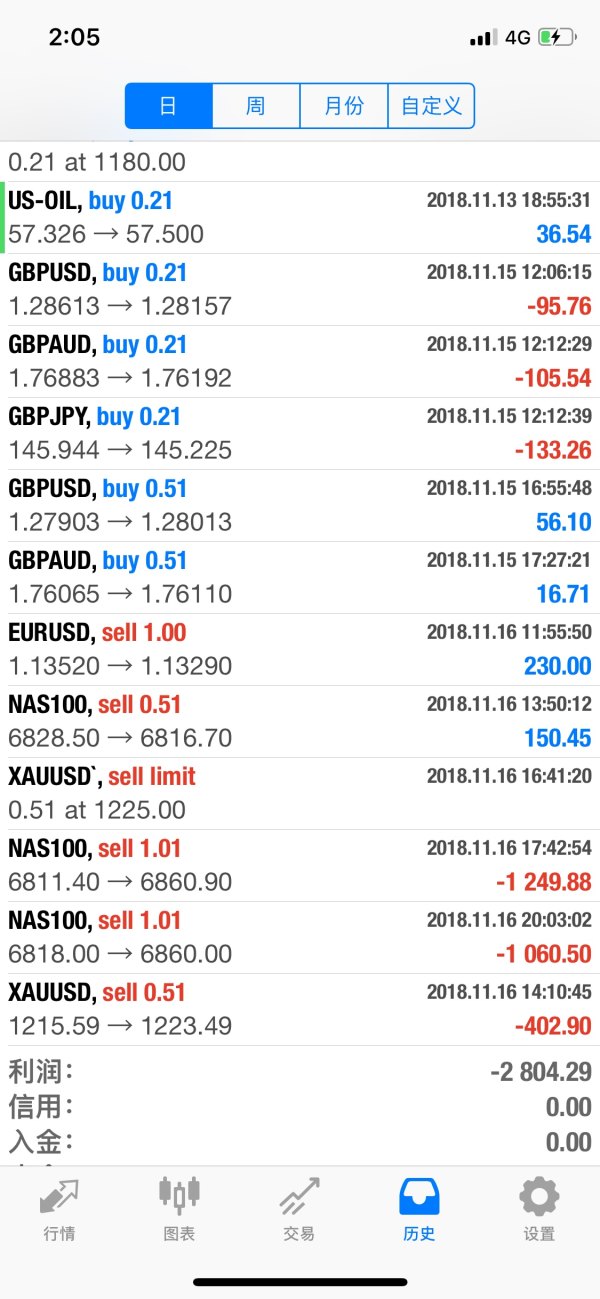Expand the NAS100 trade with -1 249.88 loss

pos(300,866)
